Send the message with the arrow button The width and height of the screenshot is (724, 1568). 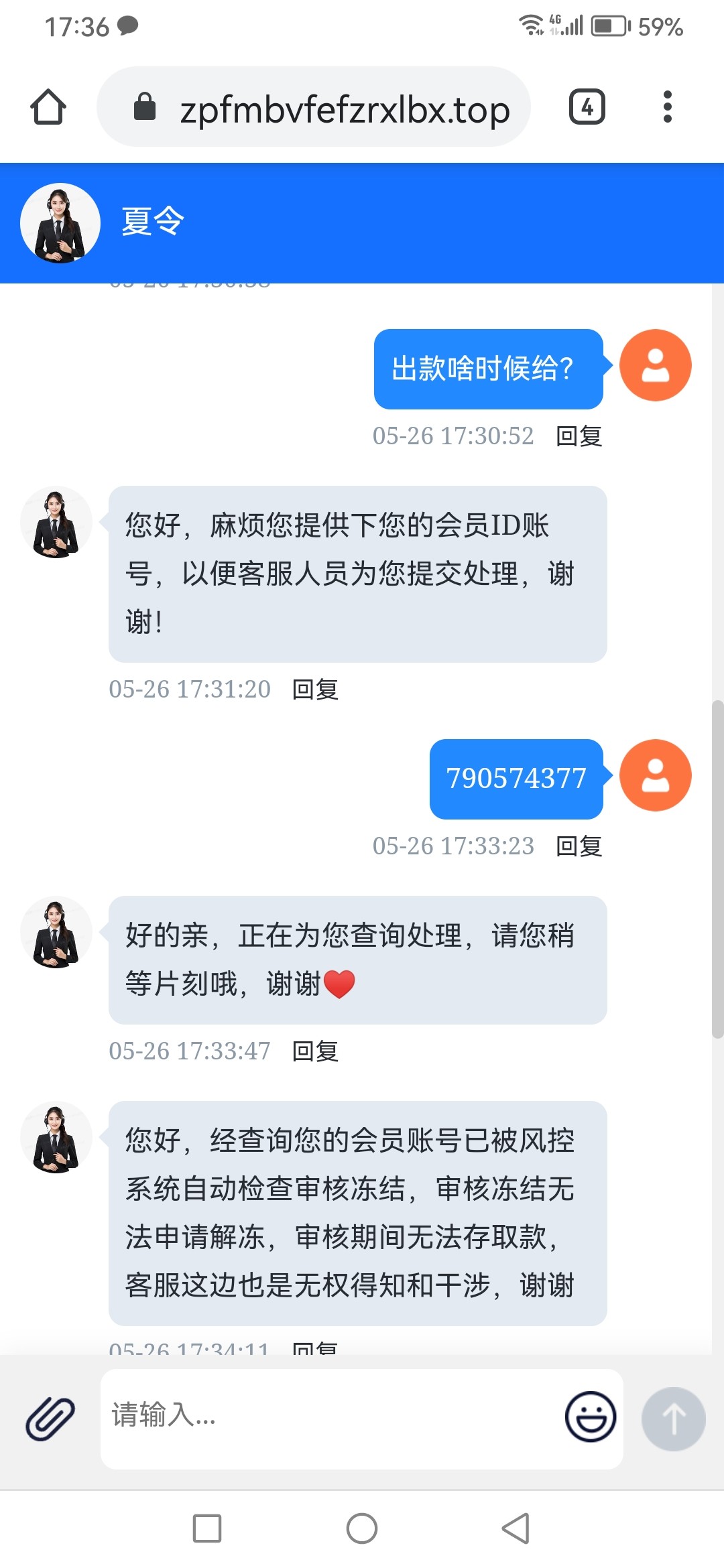coord(673,1419)
